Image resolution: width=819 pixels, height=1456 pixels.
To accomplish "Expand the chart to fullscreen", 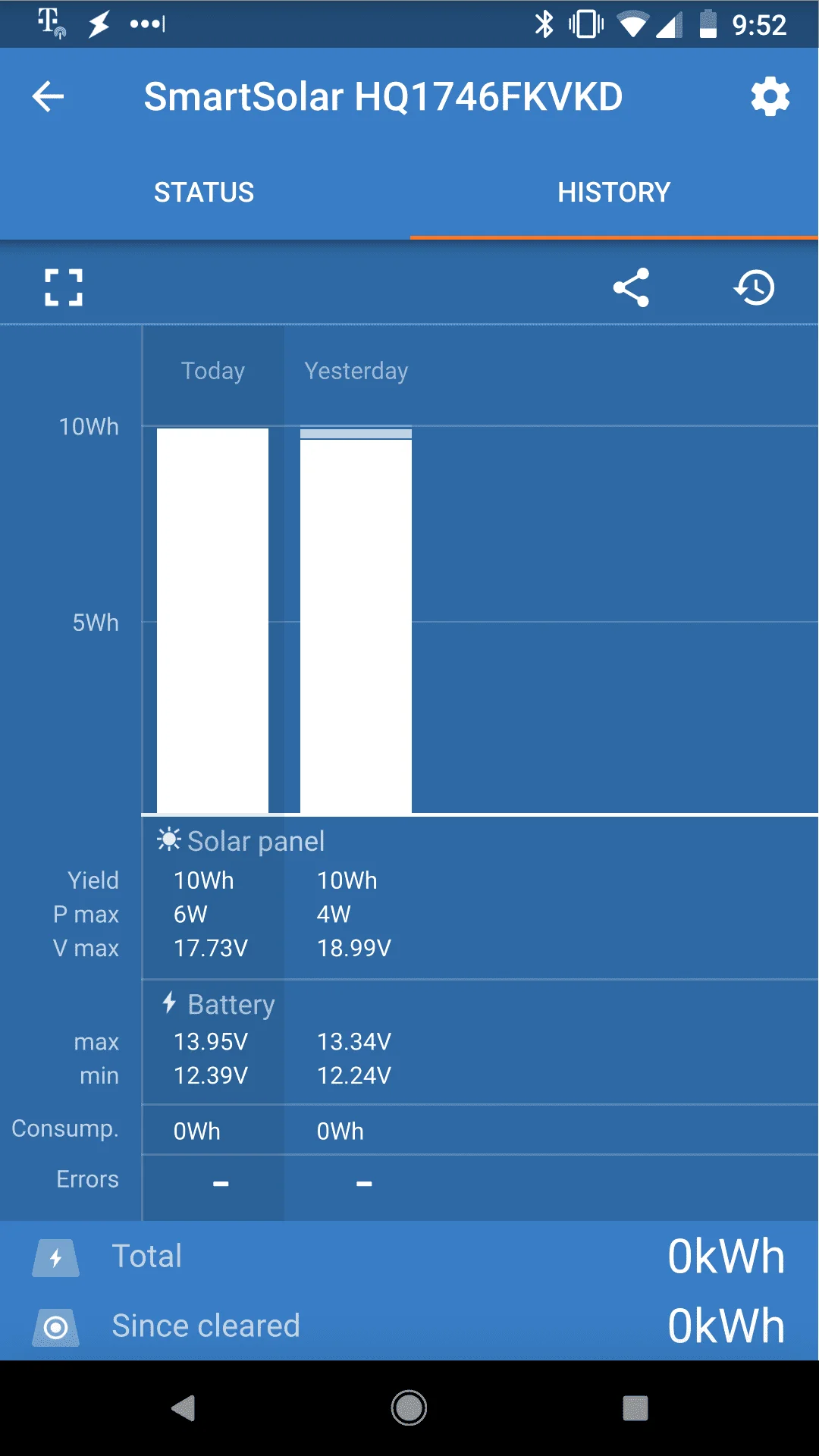I will [64, 287].
